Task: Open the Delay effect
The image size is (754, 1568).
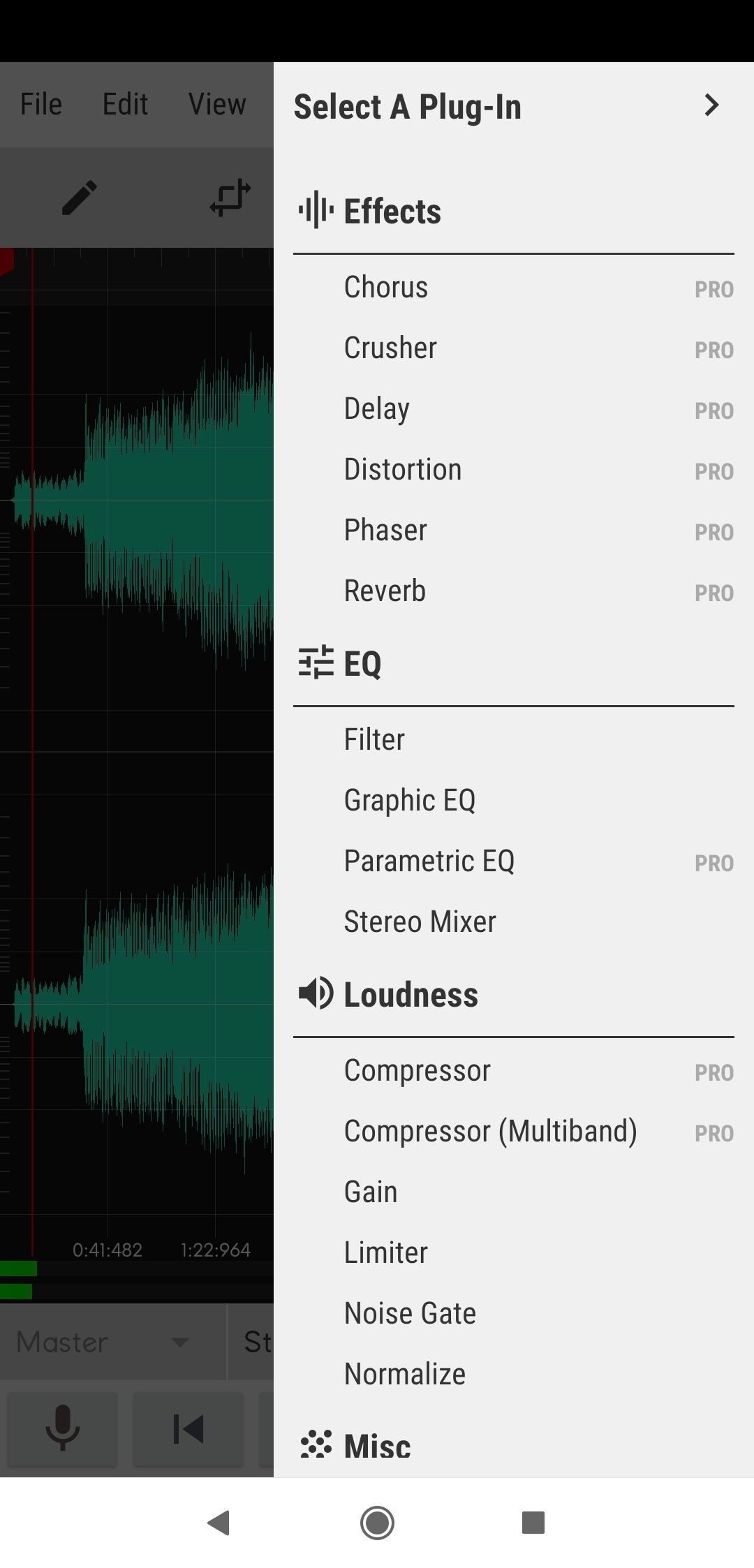Action: 377,409
